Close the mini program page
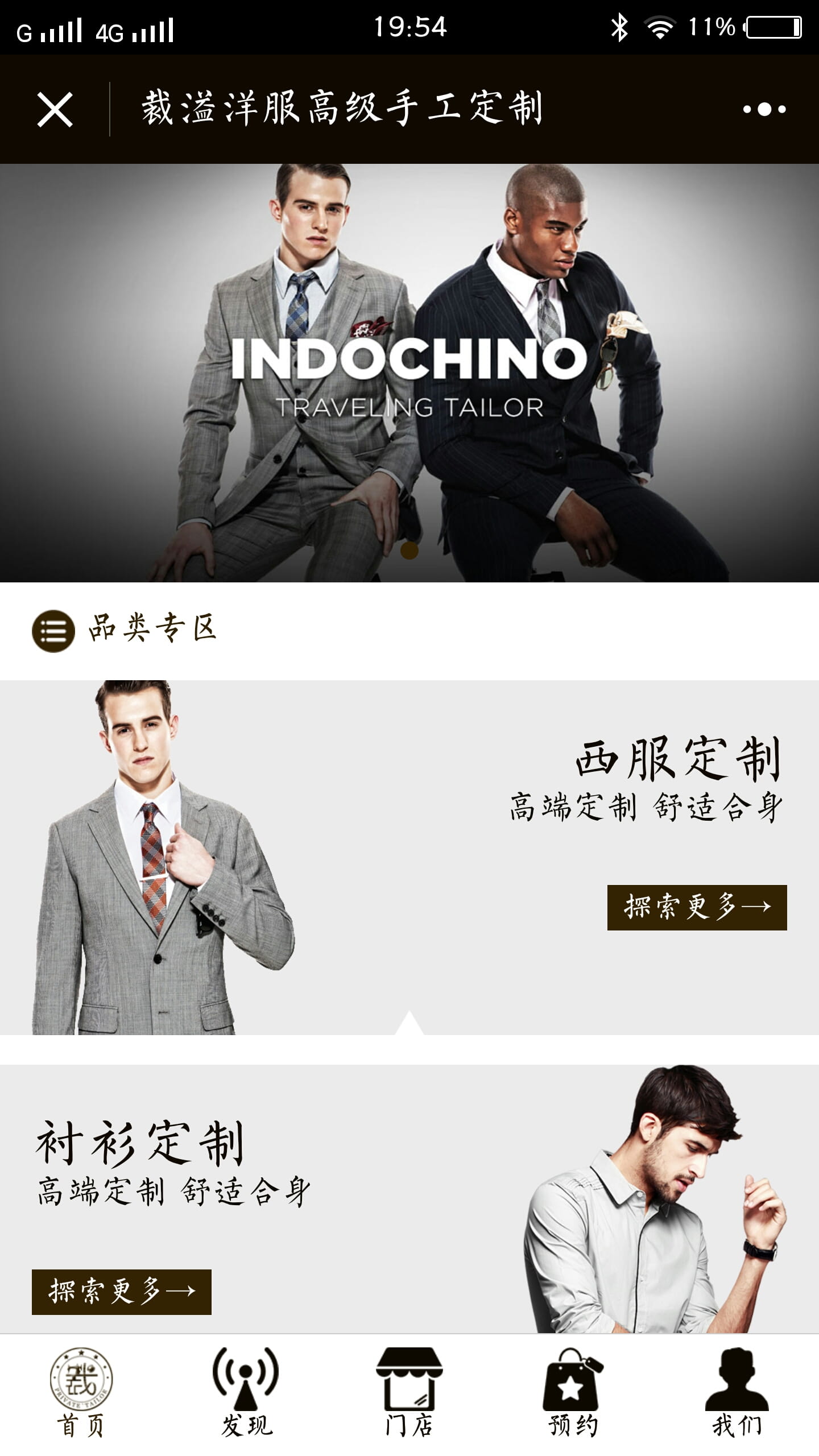This screenshot has width=819, height=1456. 55,109
